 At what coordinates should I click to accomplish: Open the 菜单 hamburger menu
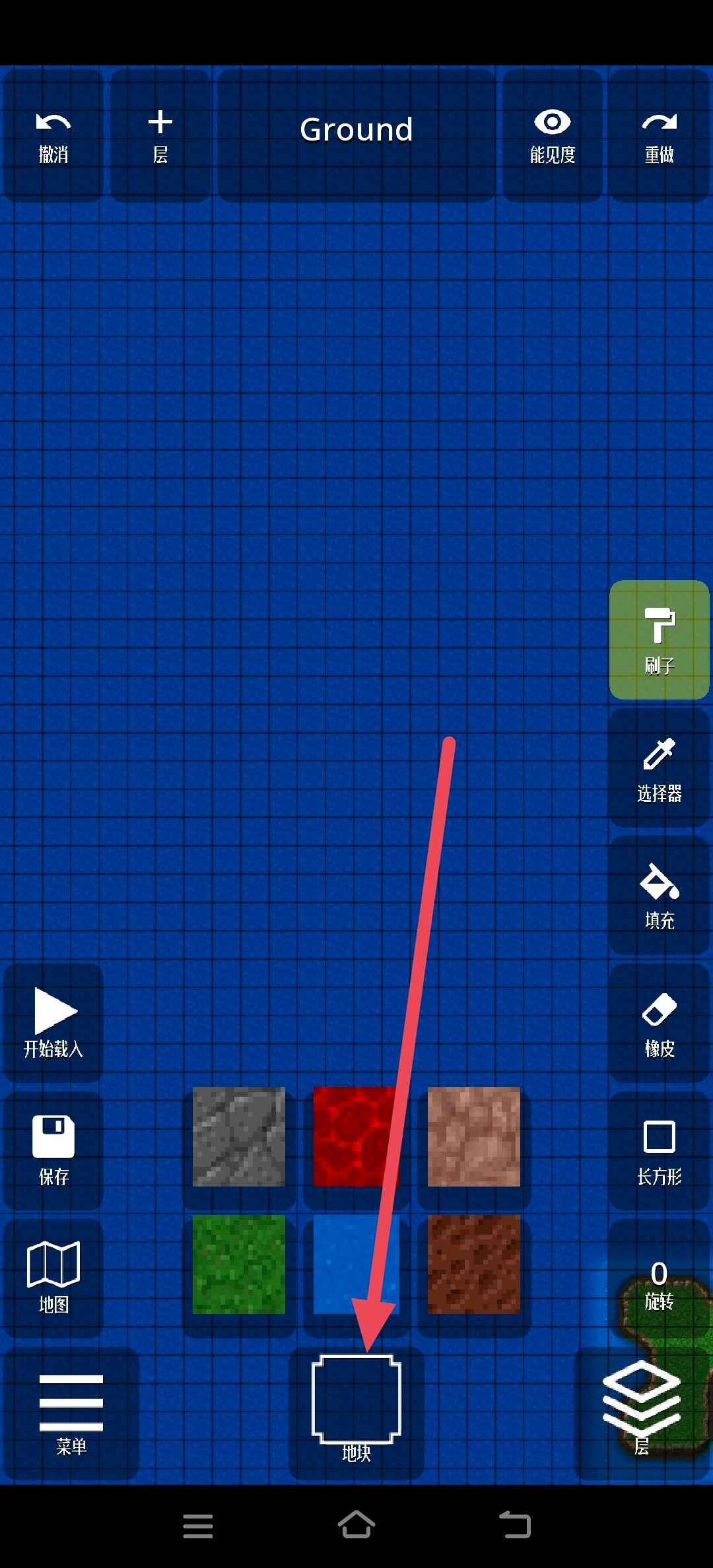[71, 1413]
